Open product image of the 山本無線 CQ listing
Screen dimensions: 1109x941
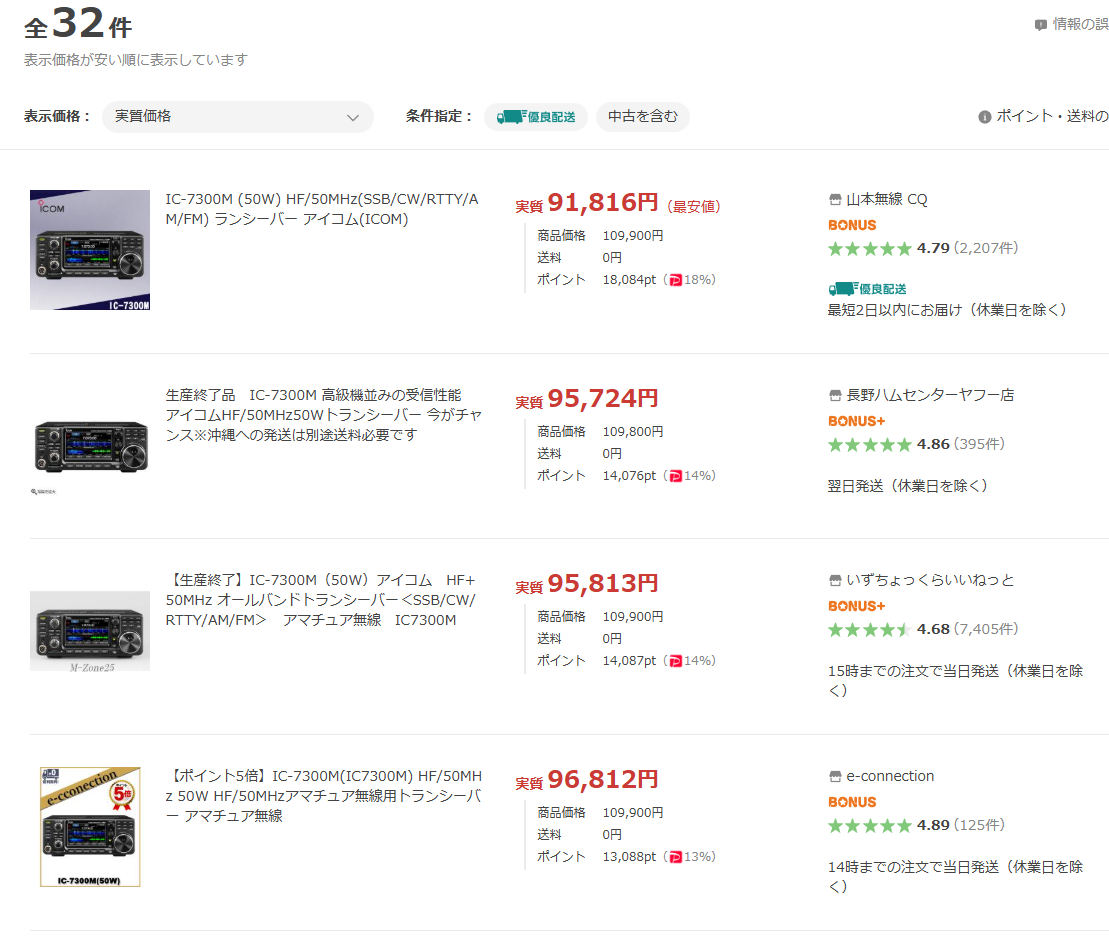[90, 250]
